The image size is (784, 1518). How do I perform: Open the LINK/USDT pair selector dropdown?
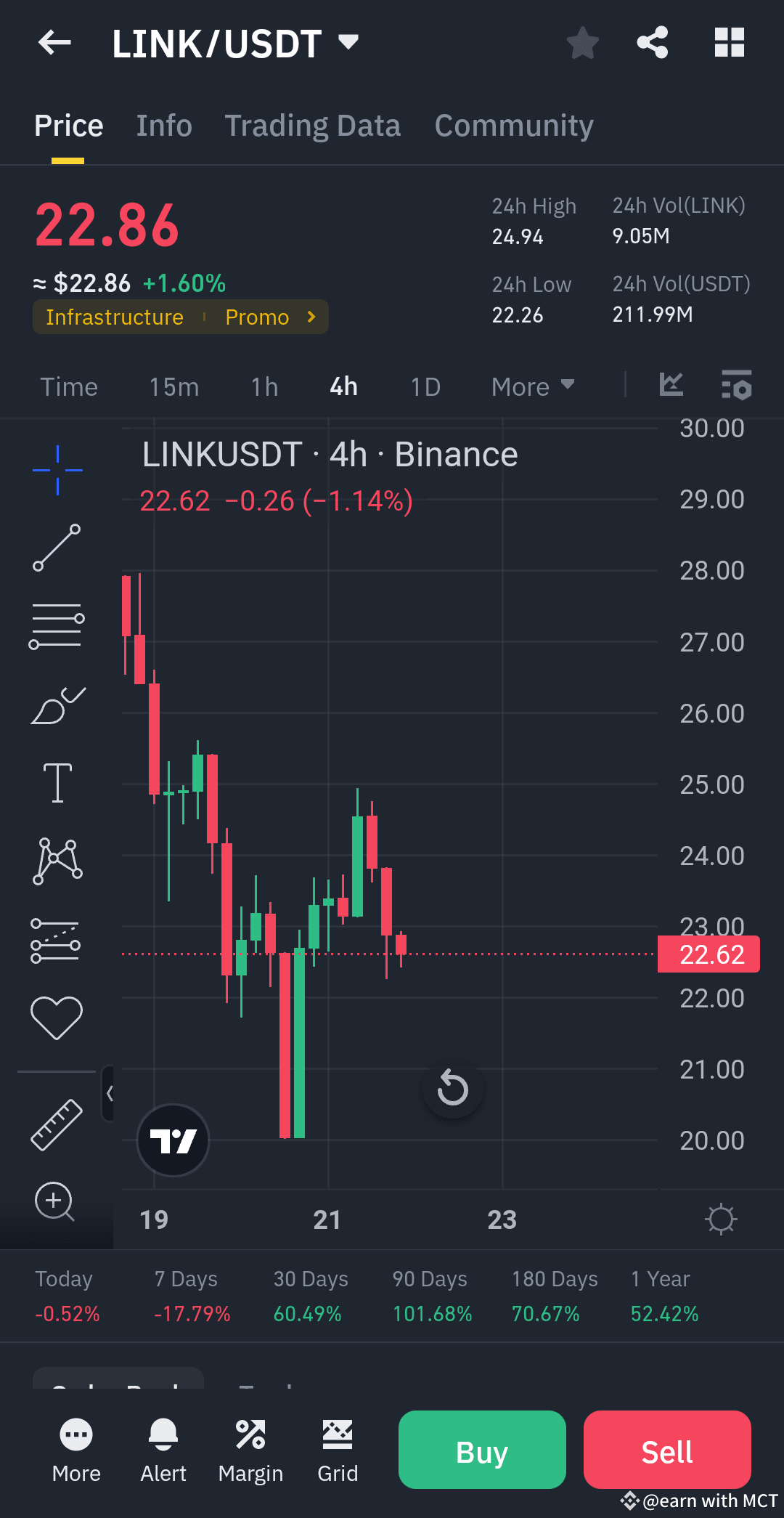point(348,43)
